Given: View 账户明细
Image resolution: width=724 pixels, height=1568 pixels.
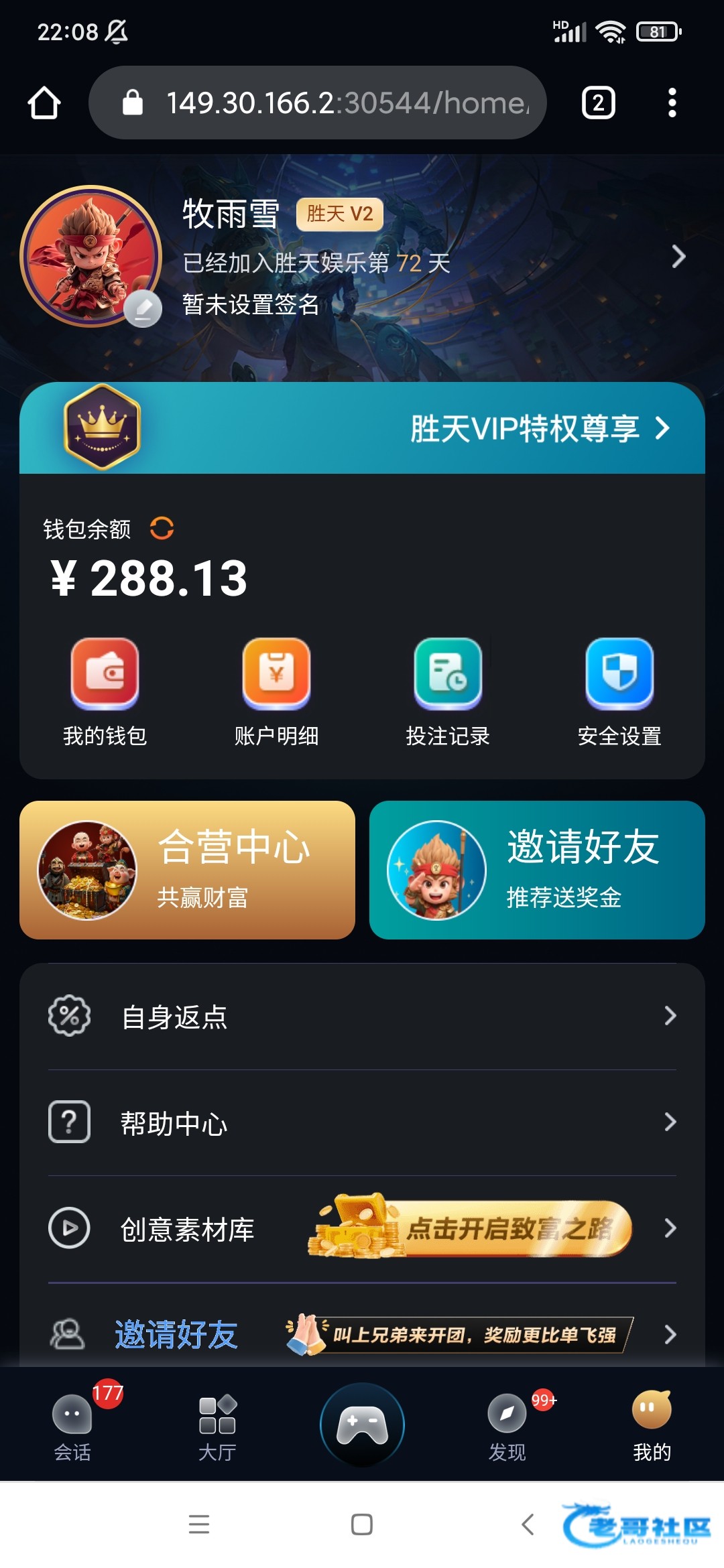Looking at the screenshot, I should tap(276, 693).
